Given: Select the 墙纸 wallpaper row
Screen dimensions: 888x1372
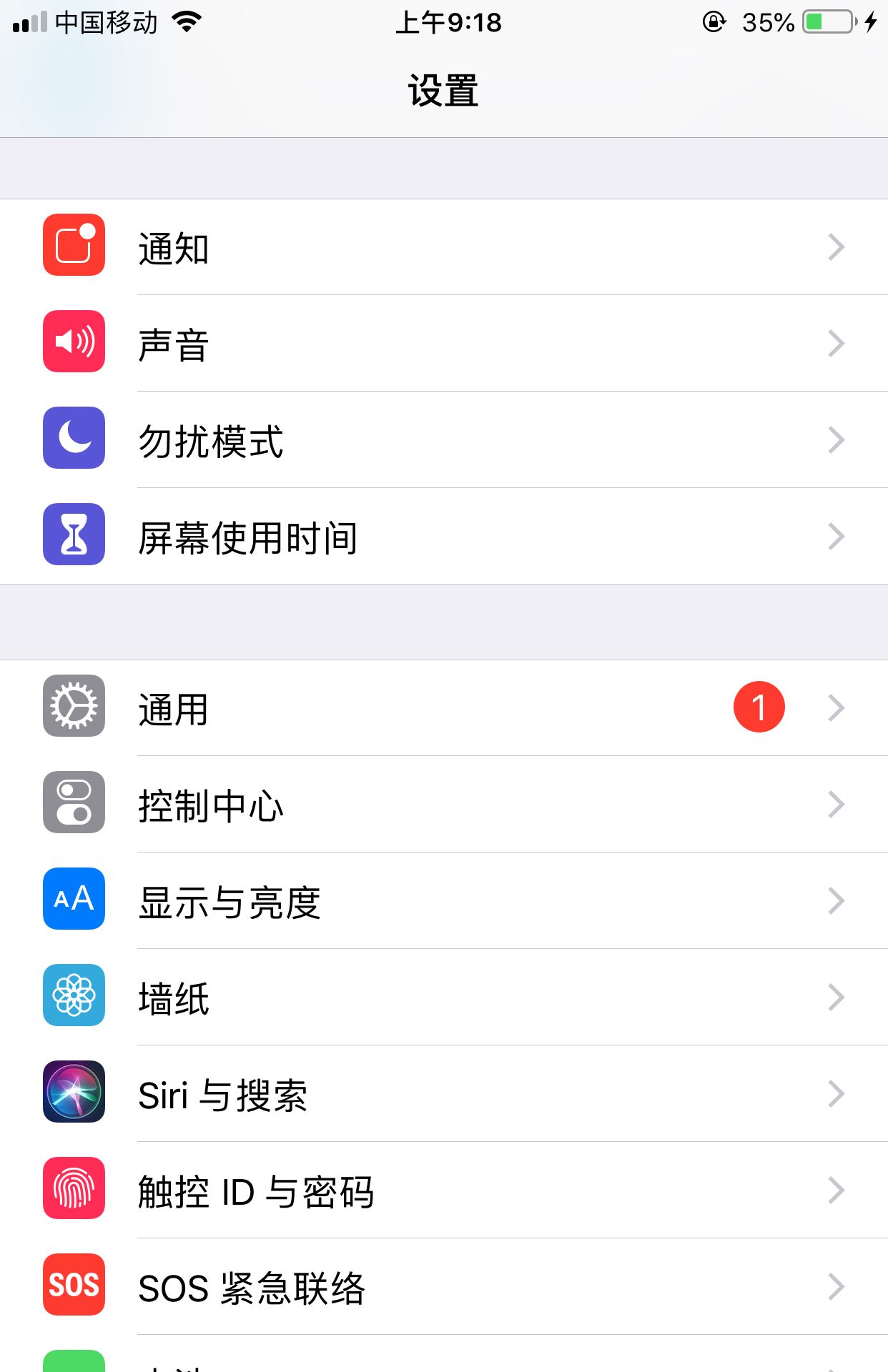Looking at the screenshot, I should (x=443, y=998).
